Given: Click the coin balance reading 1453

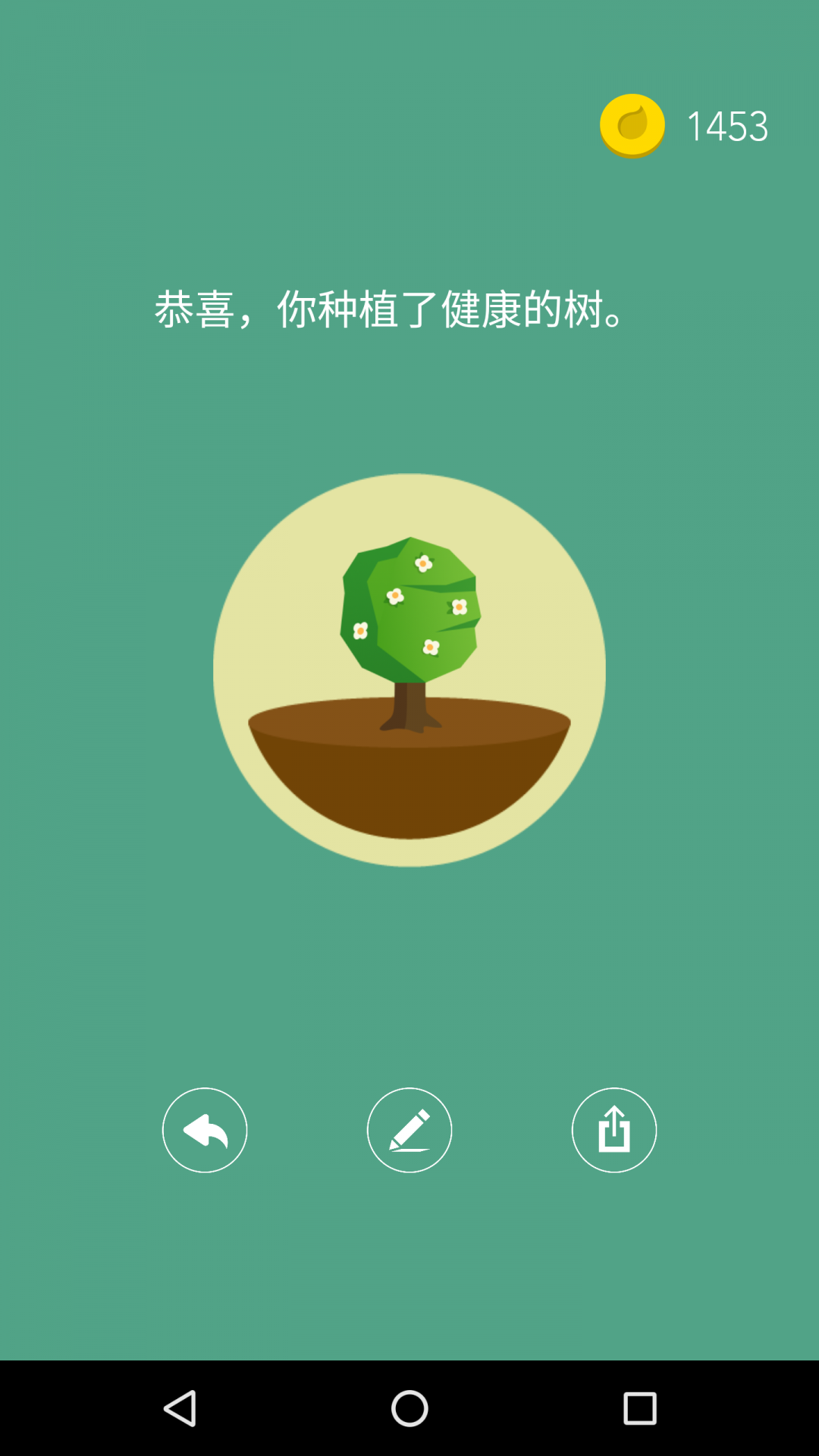Looking at the screenshot, I should click(728, 124).
